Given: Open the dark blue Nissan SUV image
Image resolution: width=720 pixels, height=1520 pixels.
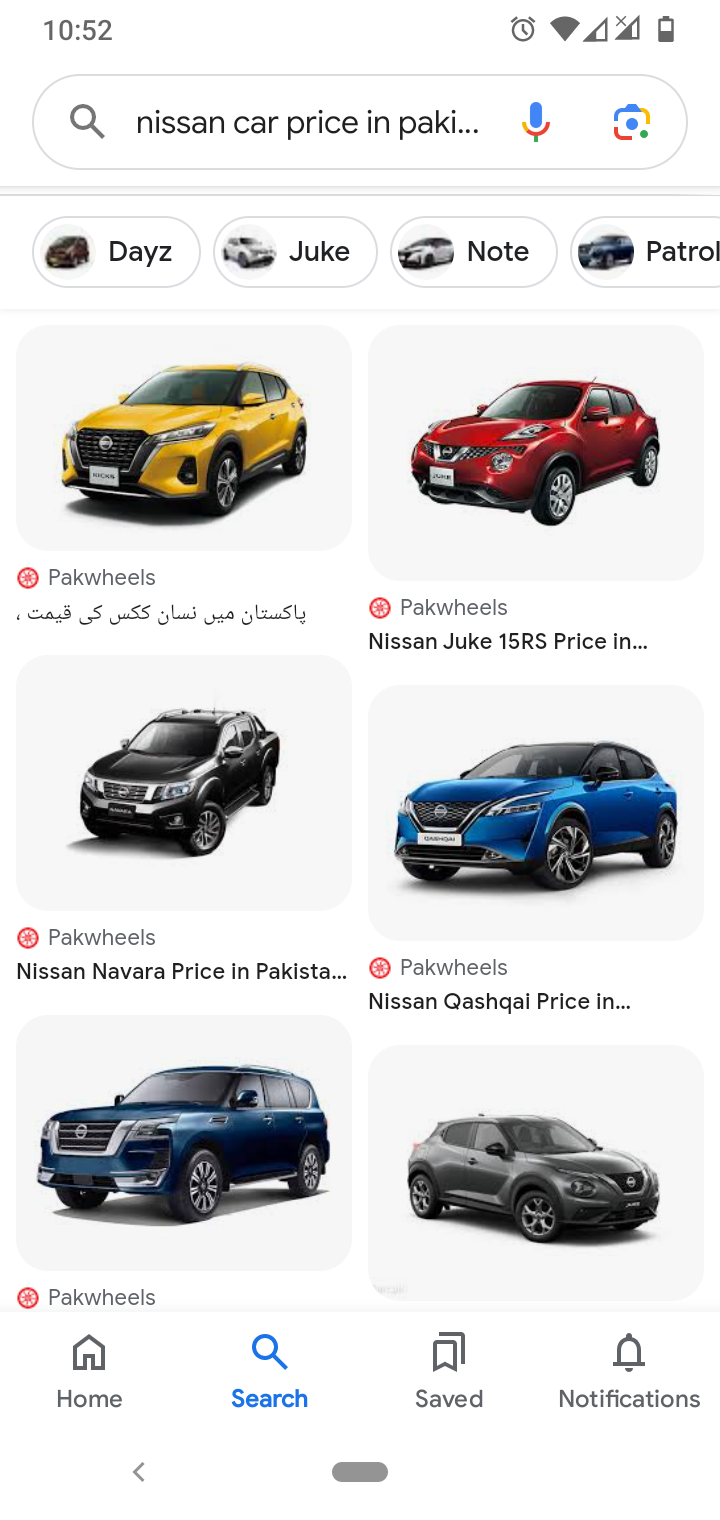Looking at the screenshot, I should [184, 1143].
